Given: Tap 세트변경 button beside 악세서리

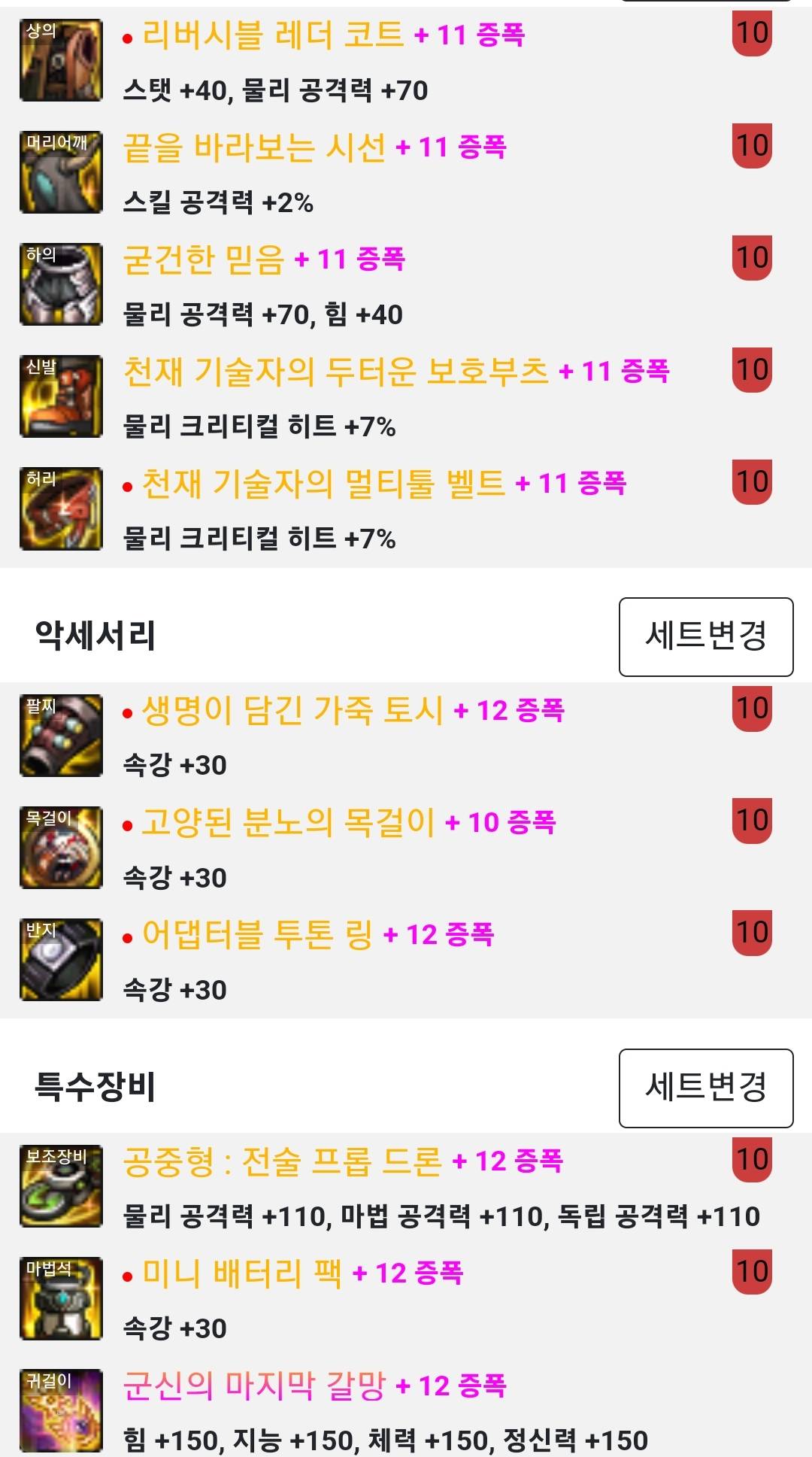Looking at the screenshot, I should tap(705, 636).
